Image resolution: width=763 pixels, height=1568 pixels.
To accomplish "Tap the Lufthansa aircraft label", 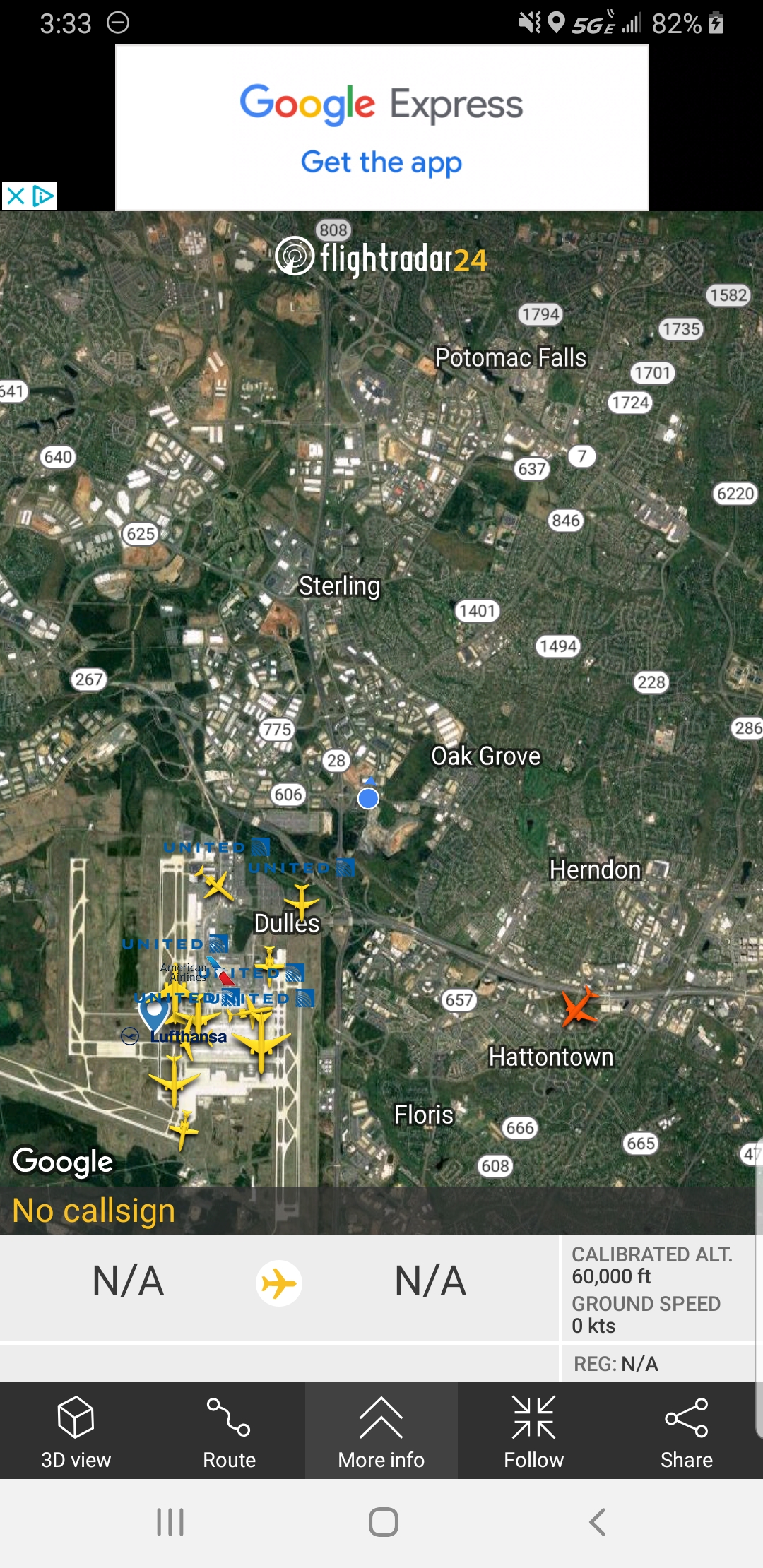I will 188,1036.
